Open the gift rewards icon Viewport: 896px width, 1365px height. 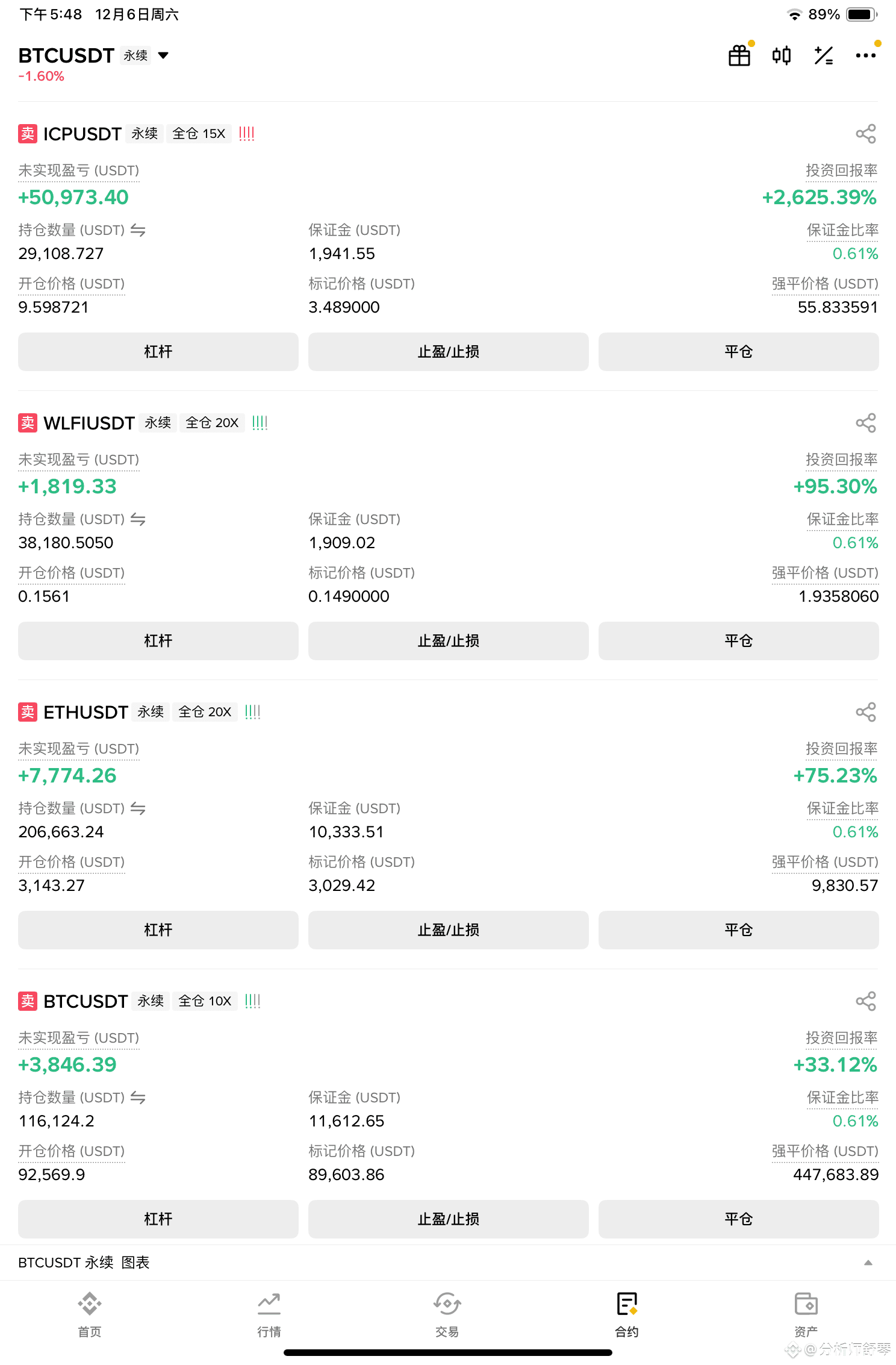[739, 55]
